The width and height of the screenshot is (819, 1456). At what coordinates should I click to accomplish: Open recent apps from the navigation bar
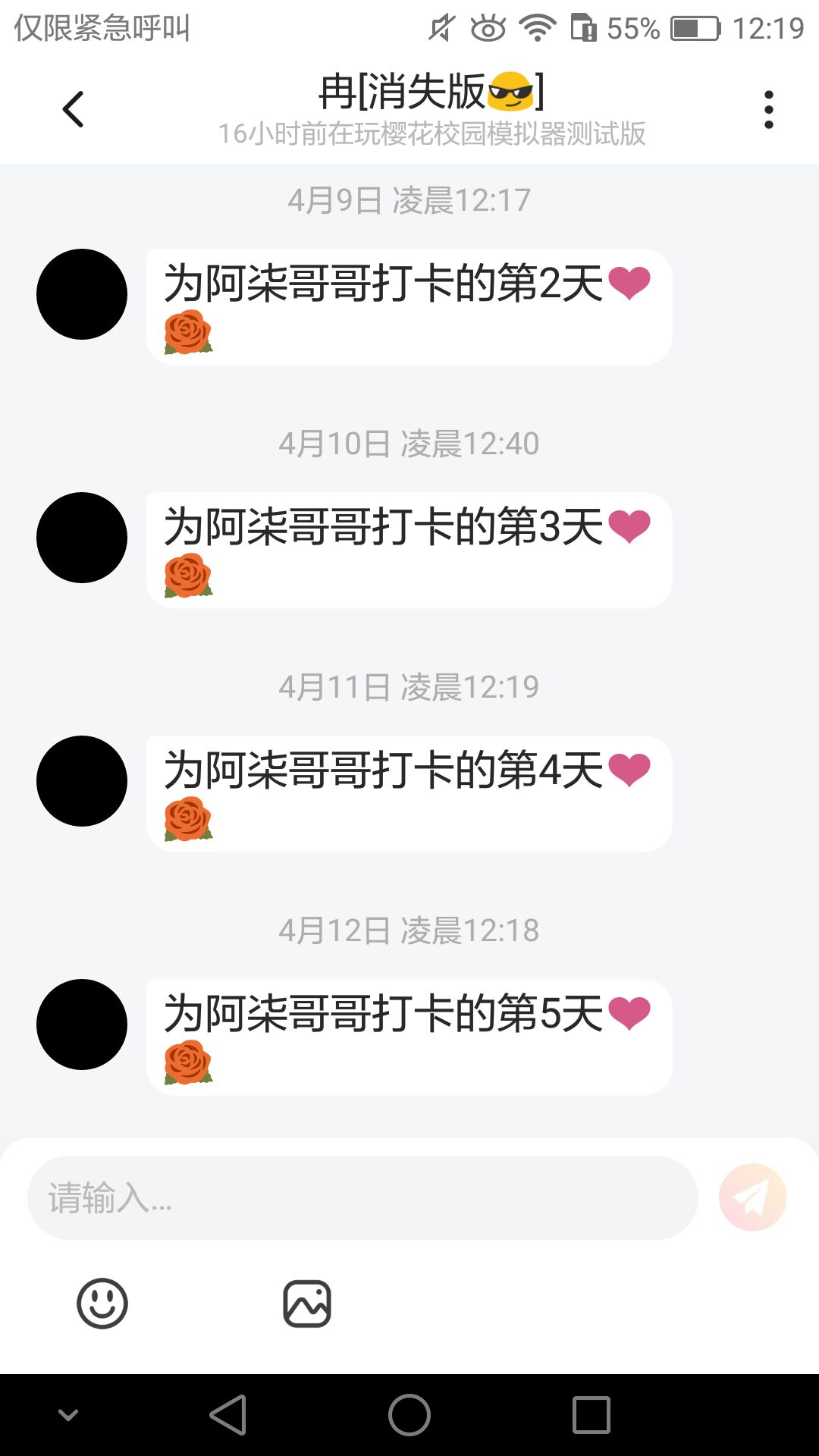coord(591,1415)
